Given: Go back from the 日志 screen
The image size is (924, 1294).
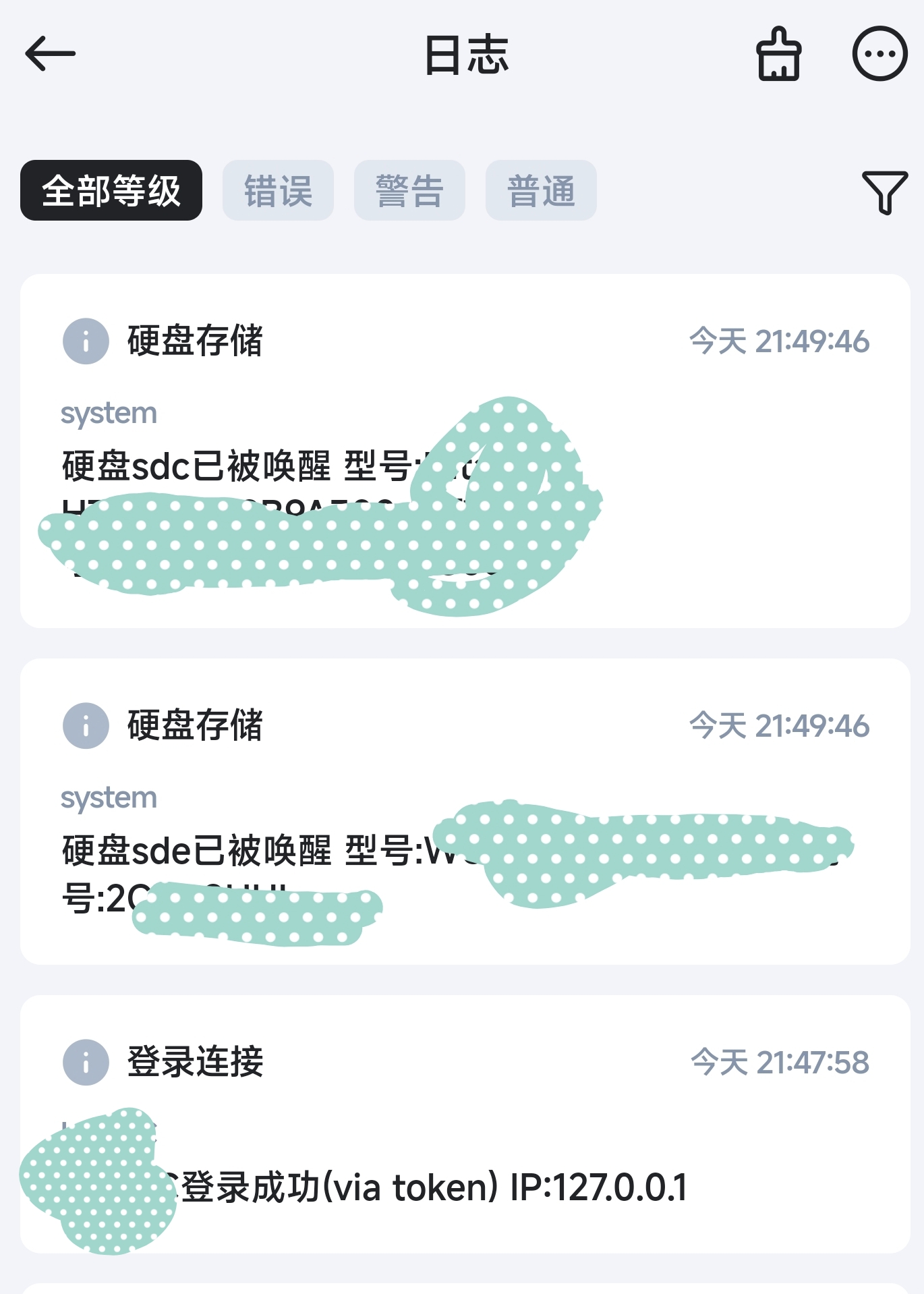Looking at the screenshot, I should pyautogui.click(x=50, y=54).
